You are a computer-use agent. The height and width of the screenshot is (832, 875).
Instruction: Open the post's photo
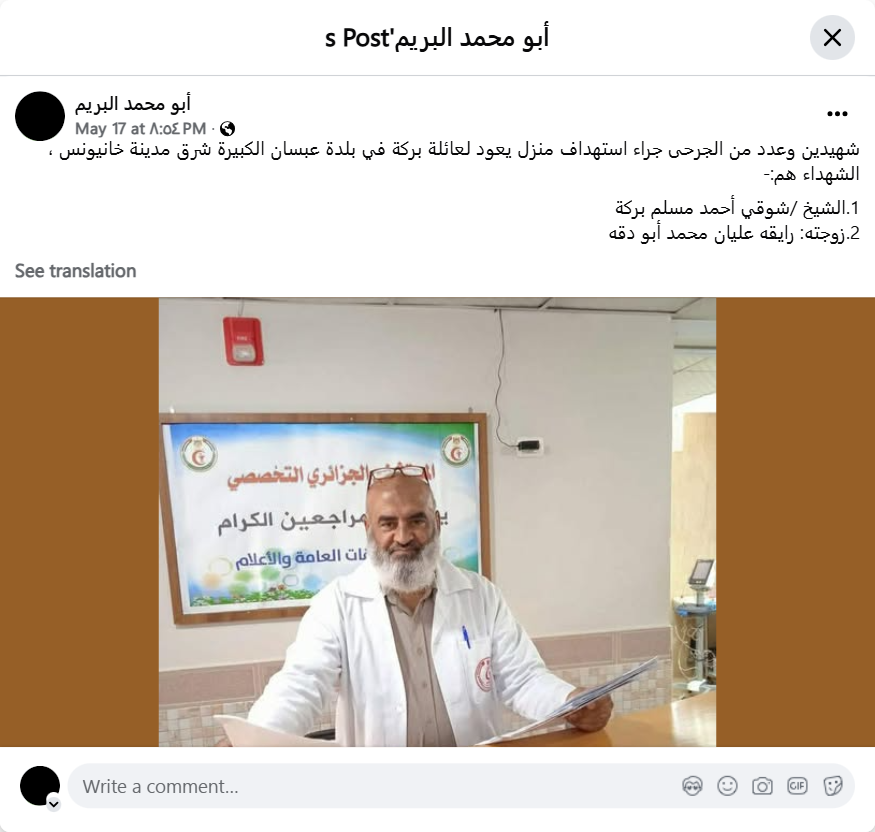(437, 521)
